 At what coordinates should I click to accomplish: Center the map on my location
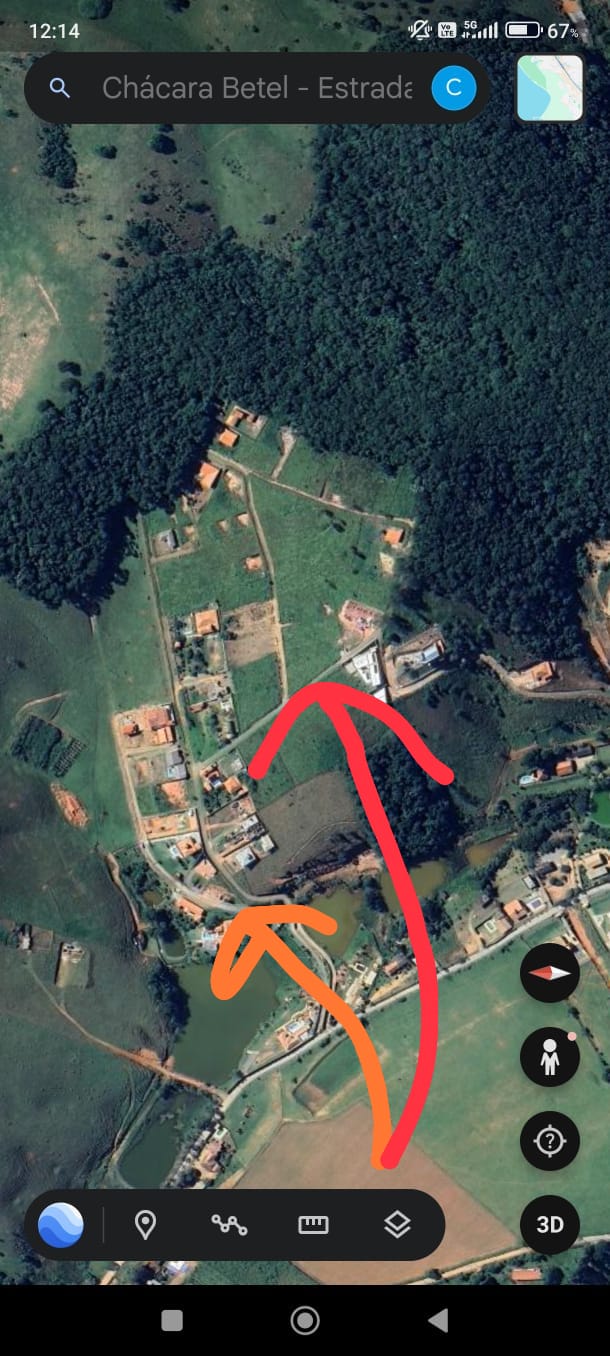point(550,1141)
